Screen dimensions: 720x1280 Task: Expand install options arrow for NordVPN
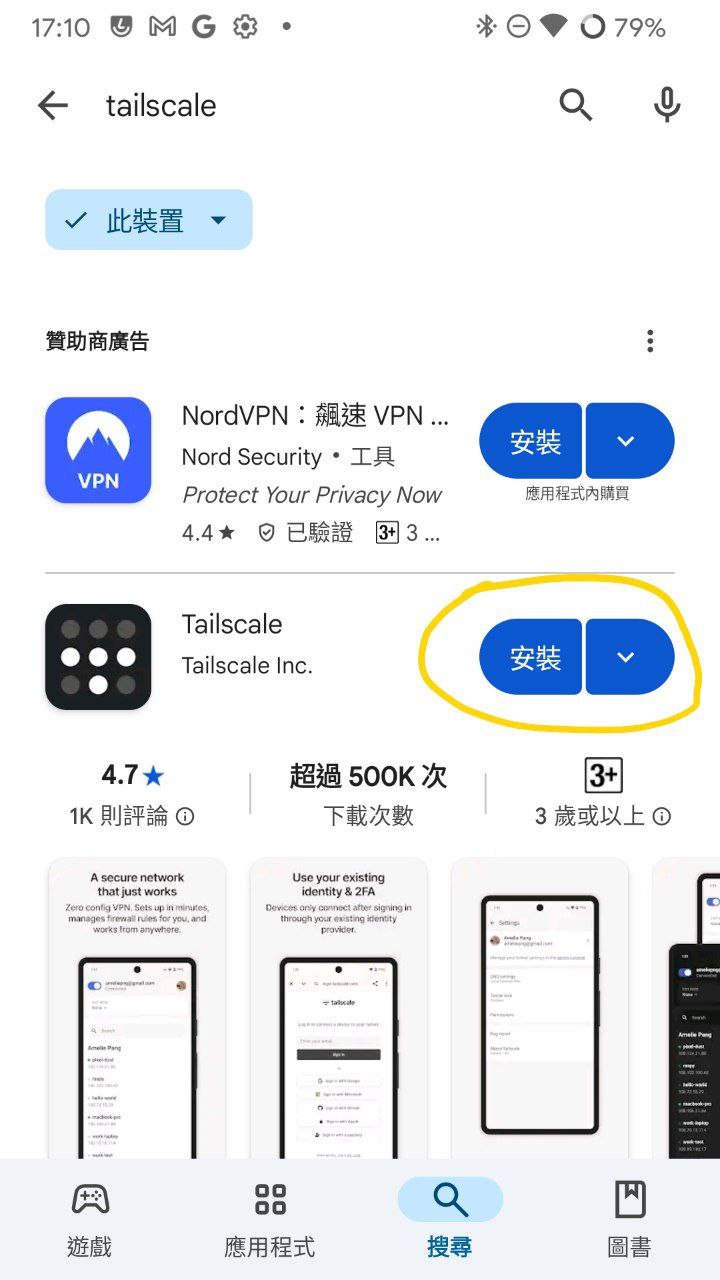click(630, 441)
